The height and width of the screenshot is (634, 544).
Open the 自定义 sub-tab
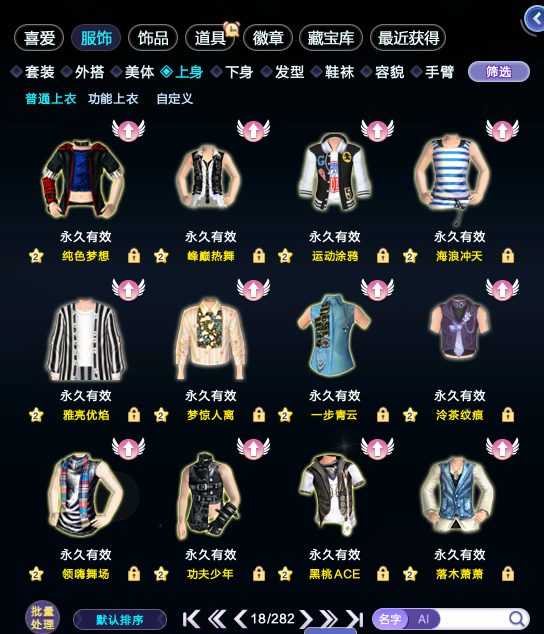point(174,99)
